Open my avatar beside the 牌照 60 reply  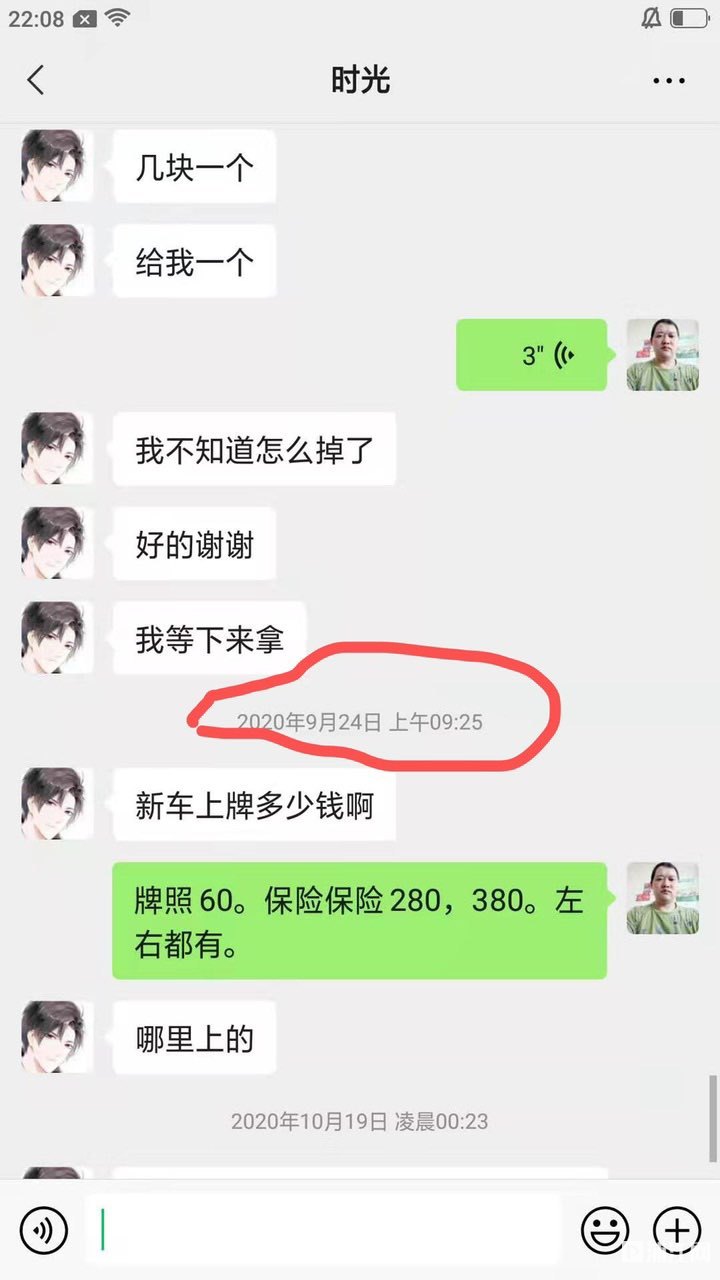662,898
